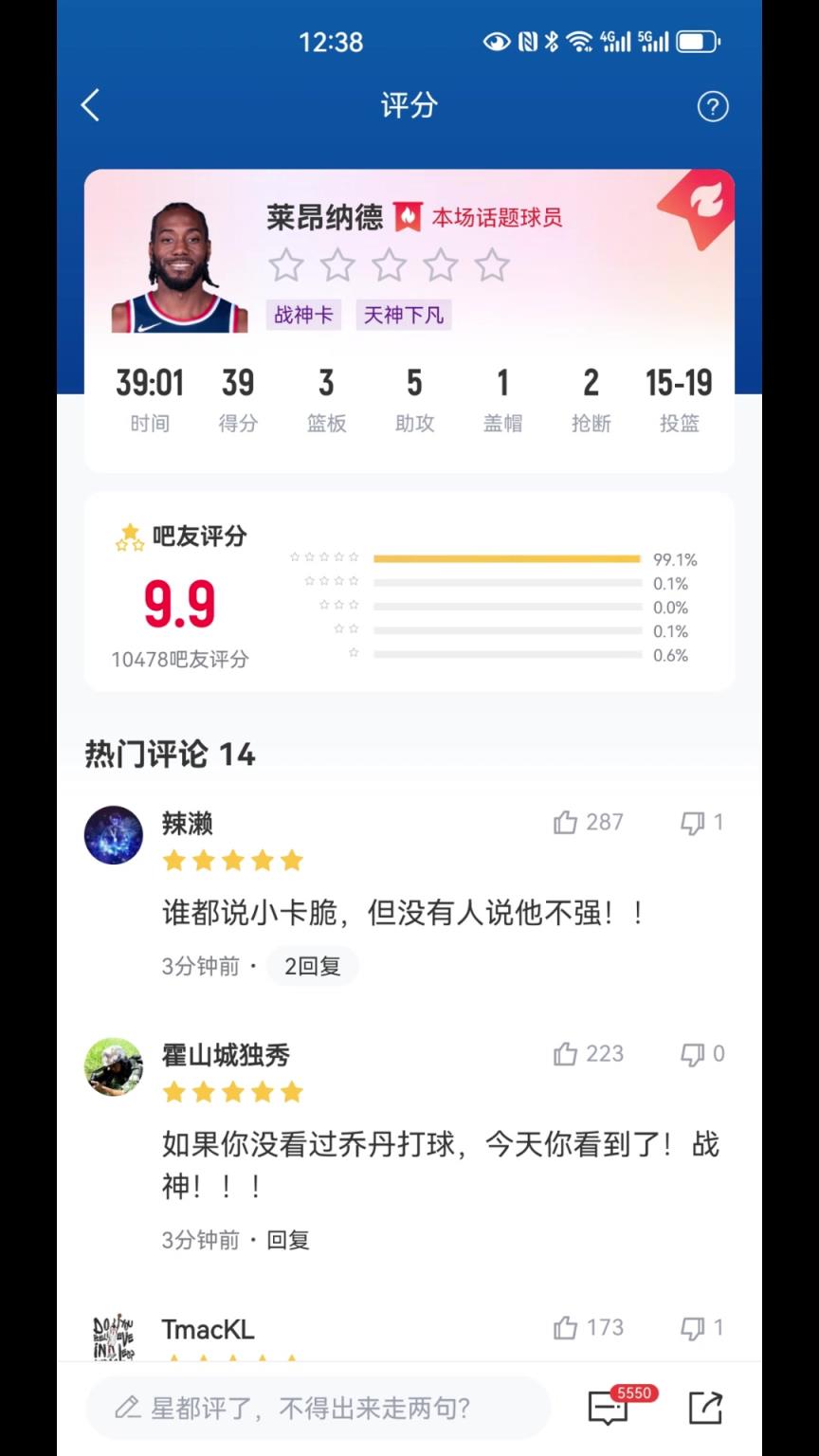View the 2回复 under 辣濑's comment
The image size is (819, 1456).
pyautogui.click(x=312, y=966)
